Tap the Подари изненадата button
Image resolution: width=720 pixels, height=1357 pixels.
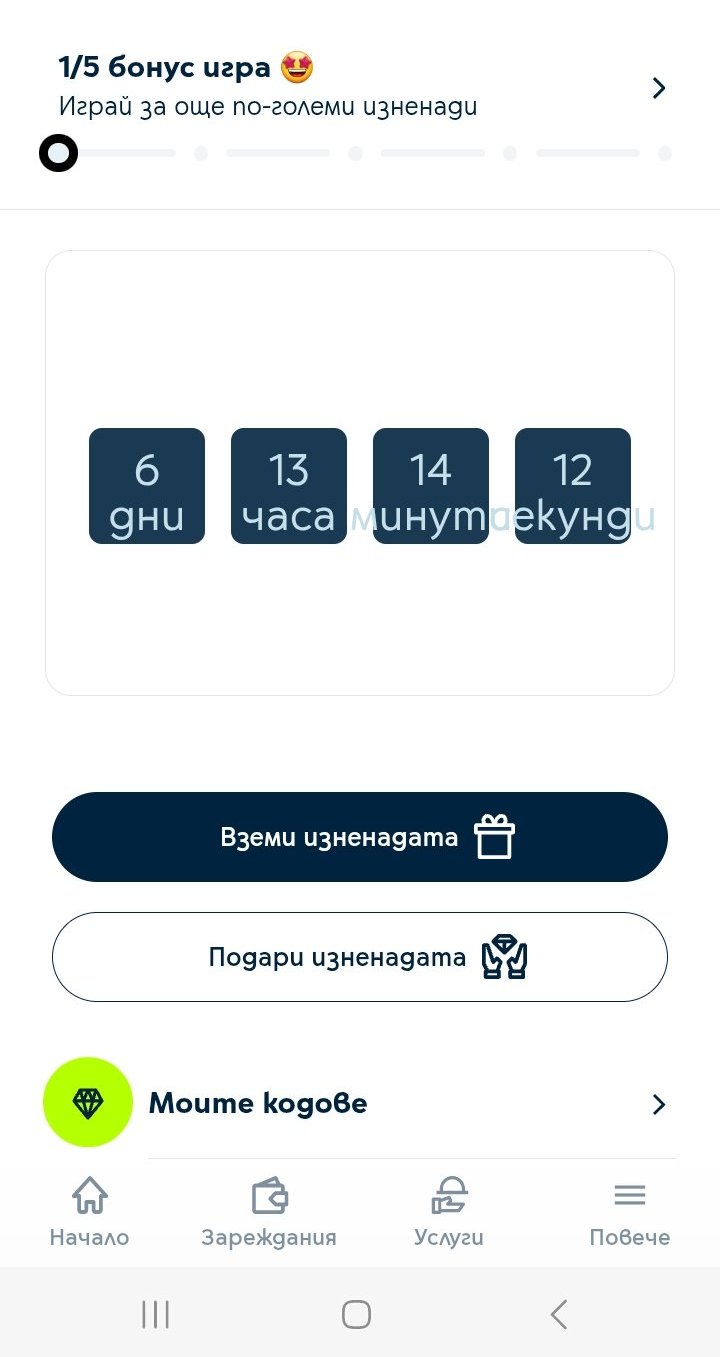click(360, 957)
